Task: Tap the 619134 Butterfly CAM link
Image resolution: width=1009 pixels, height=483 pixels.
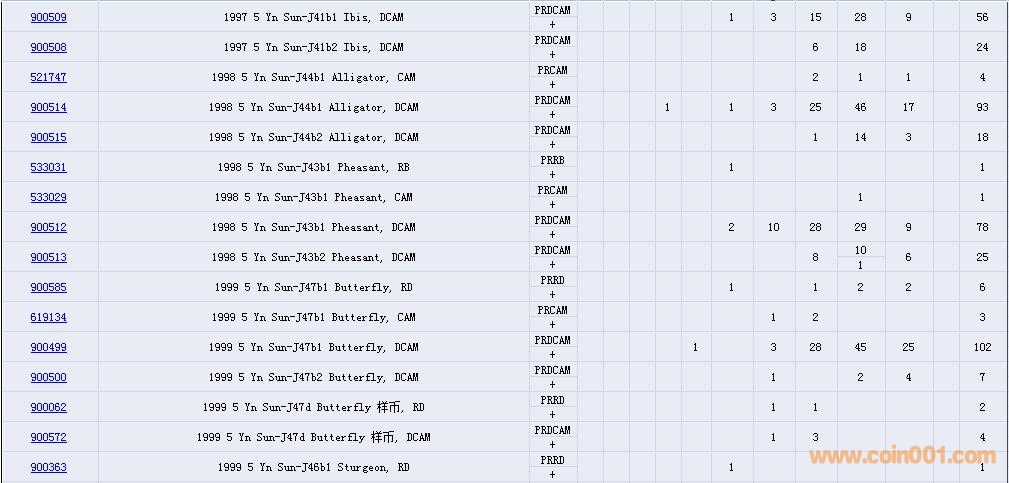Action: [x=48, y=317]
